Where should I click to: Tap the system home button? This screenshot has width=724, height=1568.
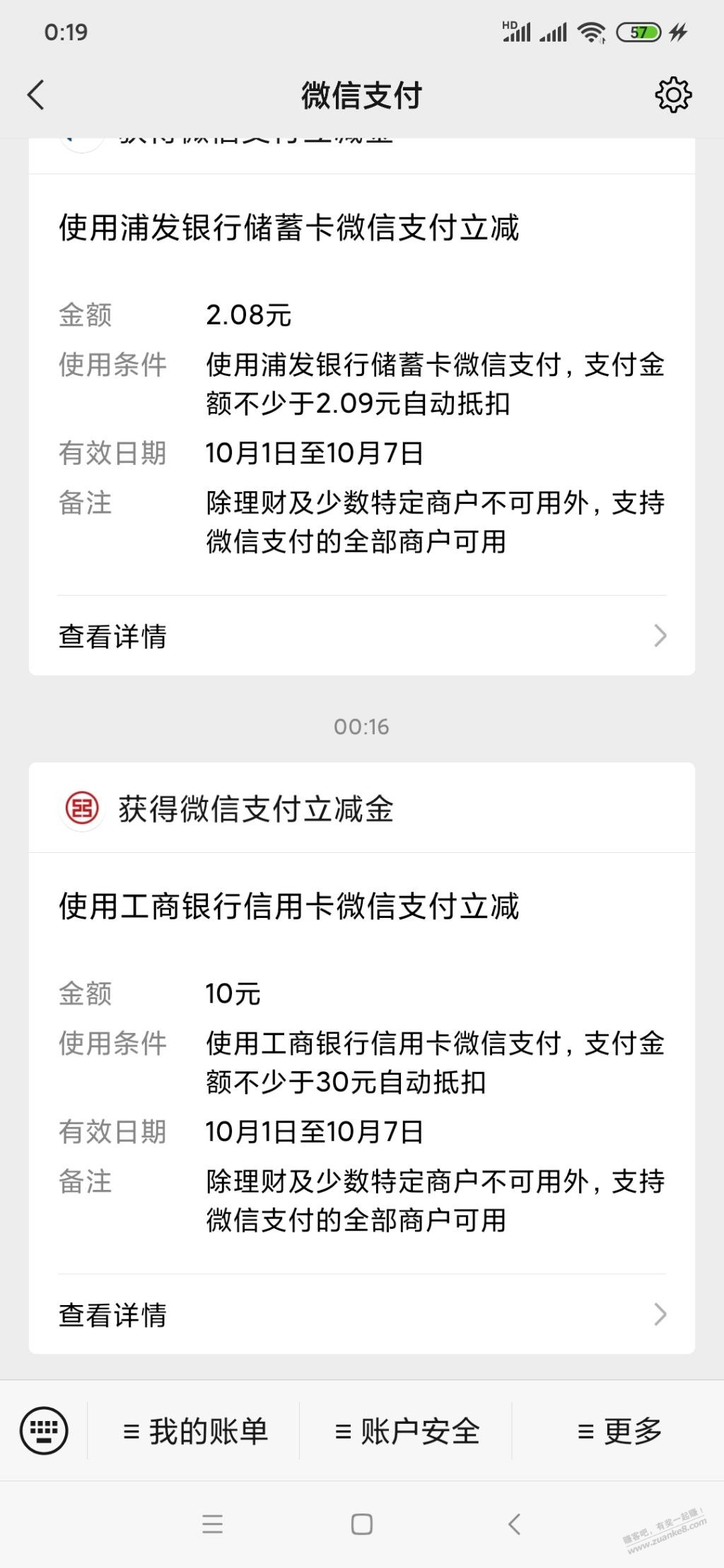[x=361, y=1524]
